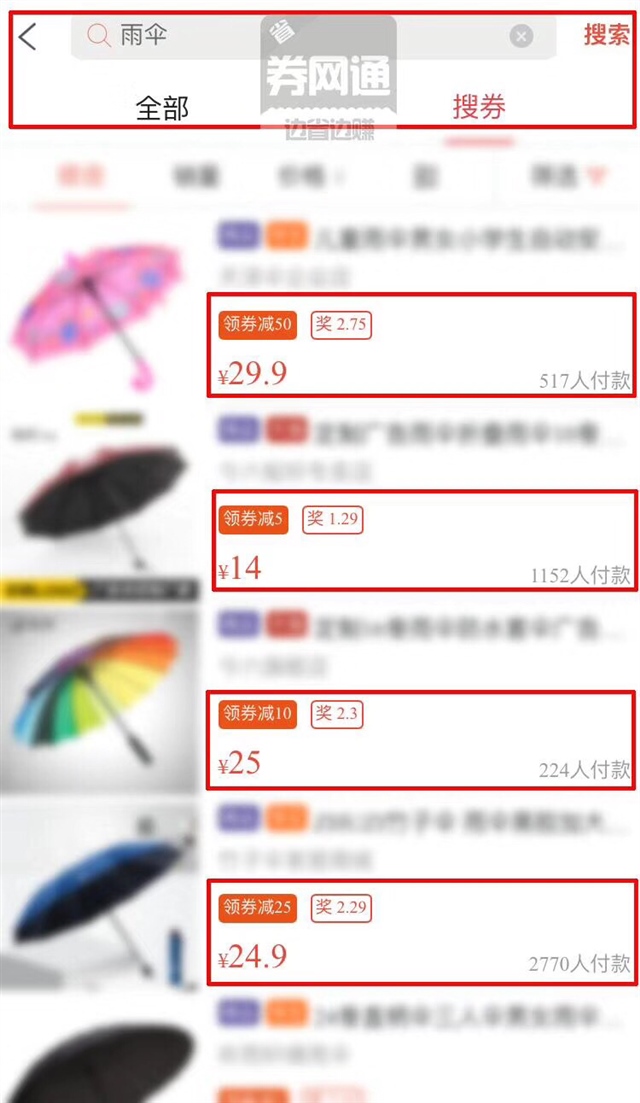This screenshot has height=1103, width=640.
Task: Claim the 领券减25 coupon
Action: 258,907
